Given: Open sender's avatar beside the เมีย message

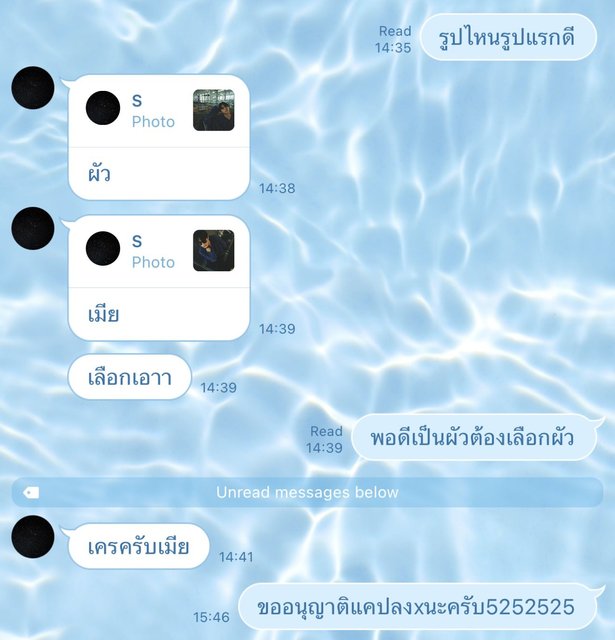Looking at the screenshot, I should coord(32,229).
